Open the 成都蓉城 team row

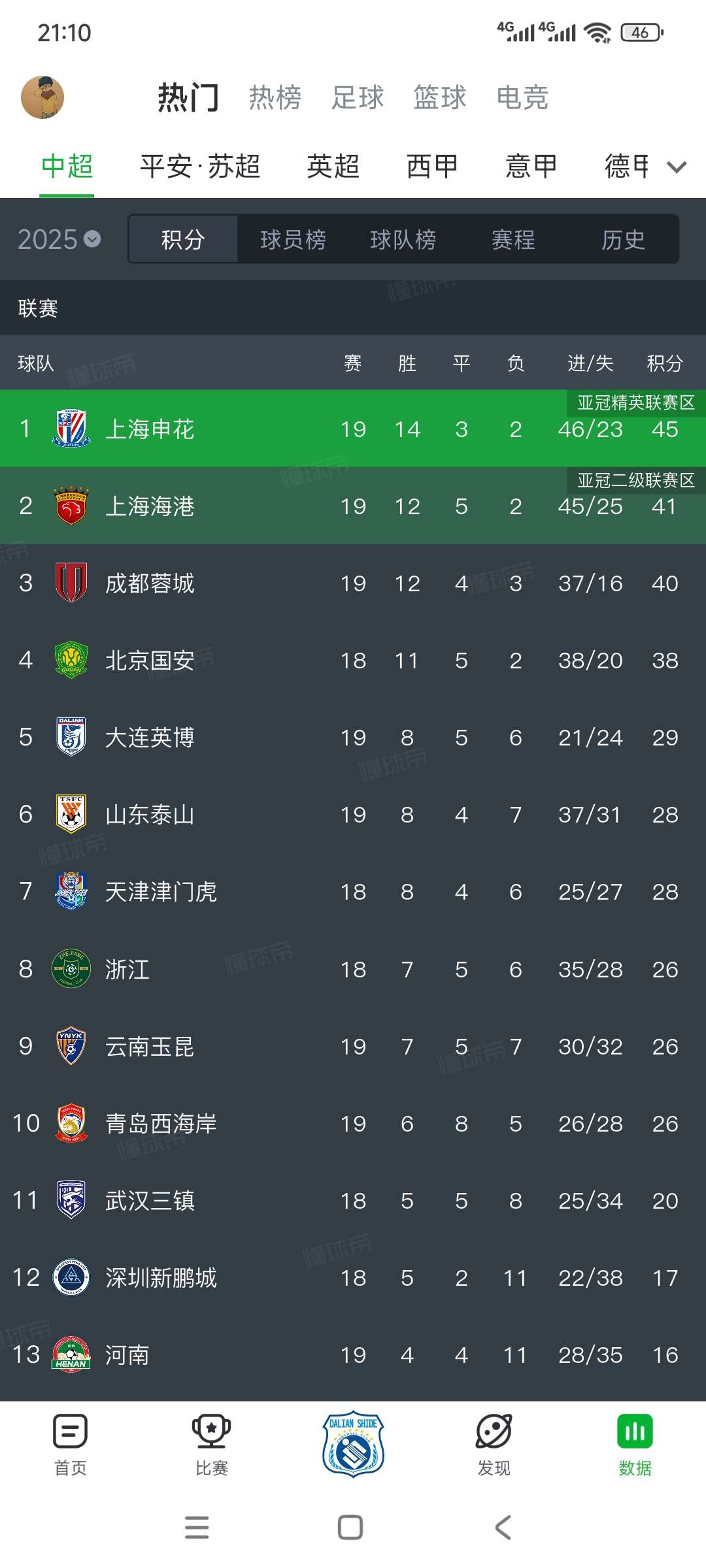tap(353, 583)
